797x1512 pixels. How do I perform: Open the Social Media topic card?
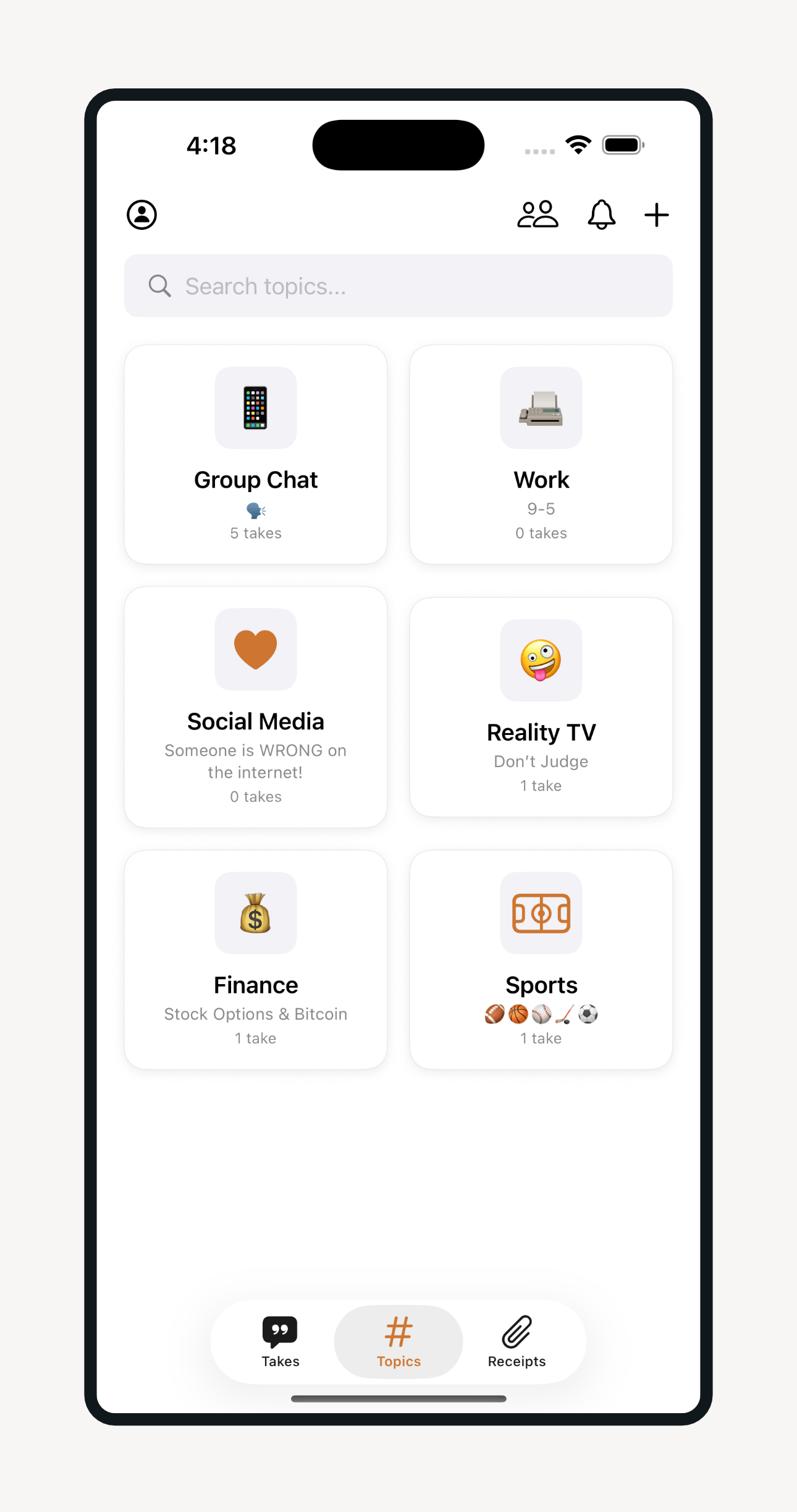point(256,707)
